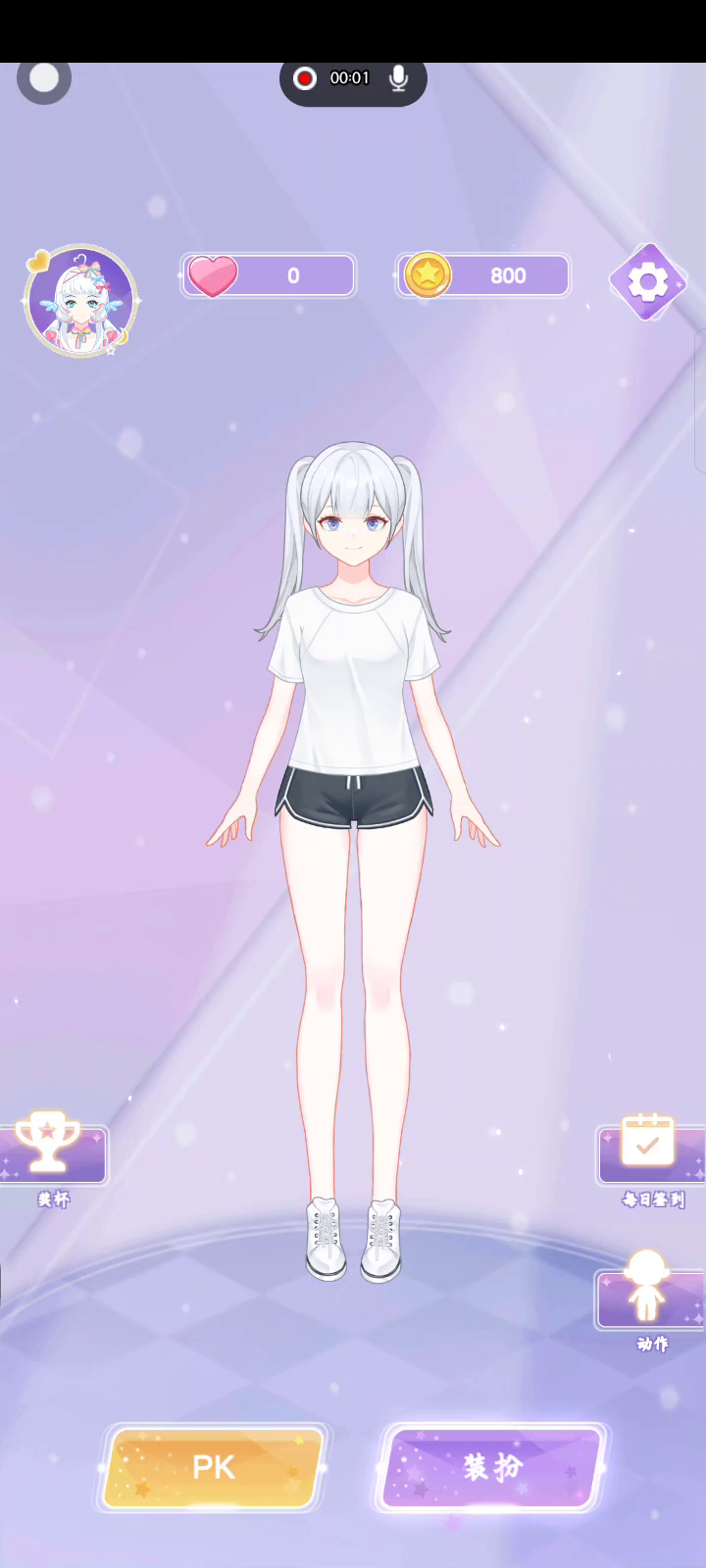Open the player avatar profile
This screenshot has height=1568, width=706.
click(x=80, y=301)
